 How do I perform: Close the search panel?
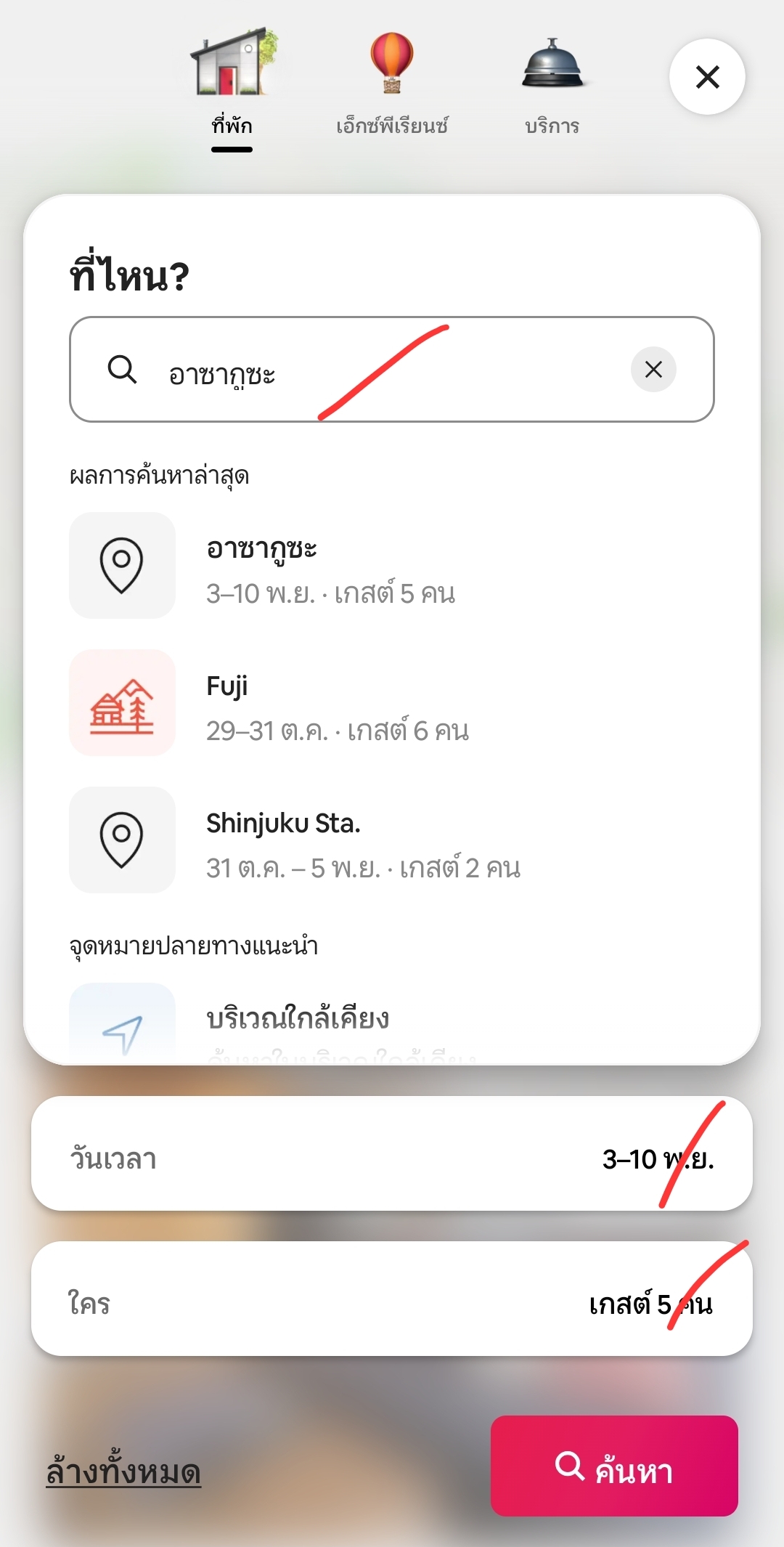pyautogui.click(x=707, y=77)
